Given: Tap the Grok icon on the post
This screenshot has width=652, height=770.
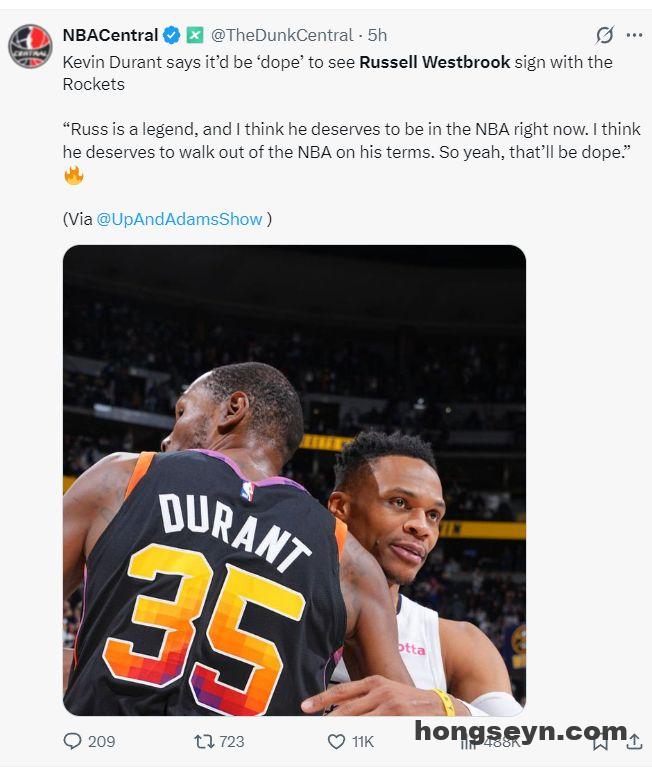Looking at the screenshot, I should (604, 35).
